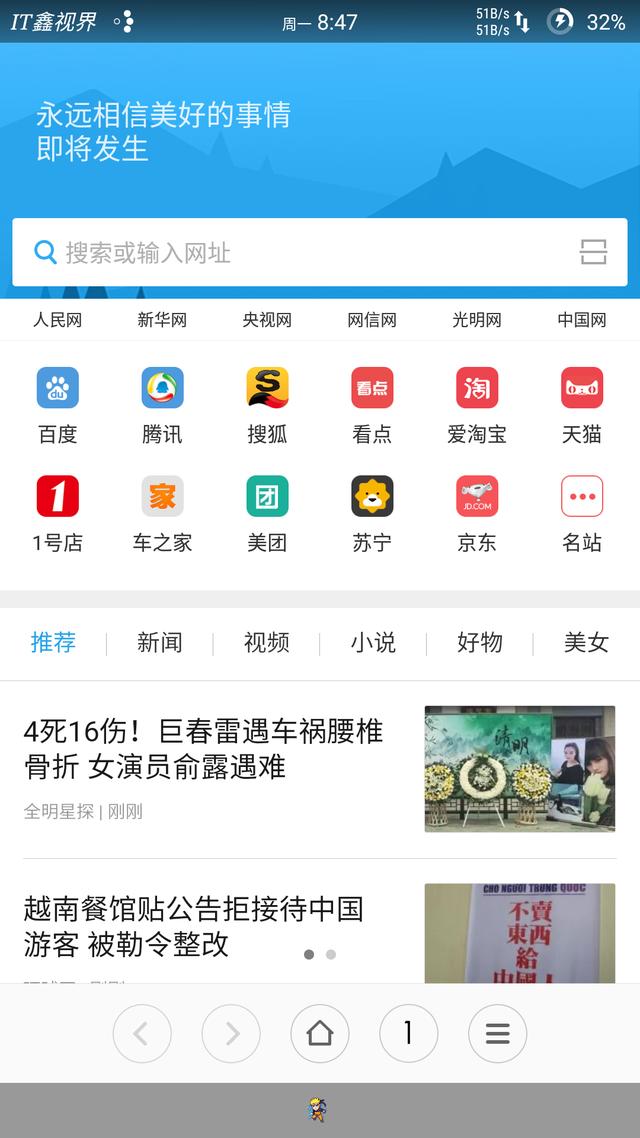Go back with the left arrow
This screenshot has width=640, height=1138.
click(x=142, y=1033)
